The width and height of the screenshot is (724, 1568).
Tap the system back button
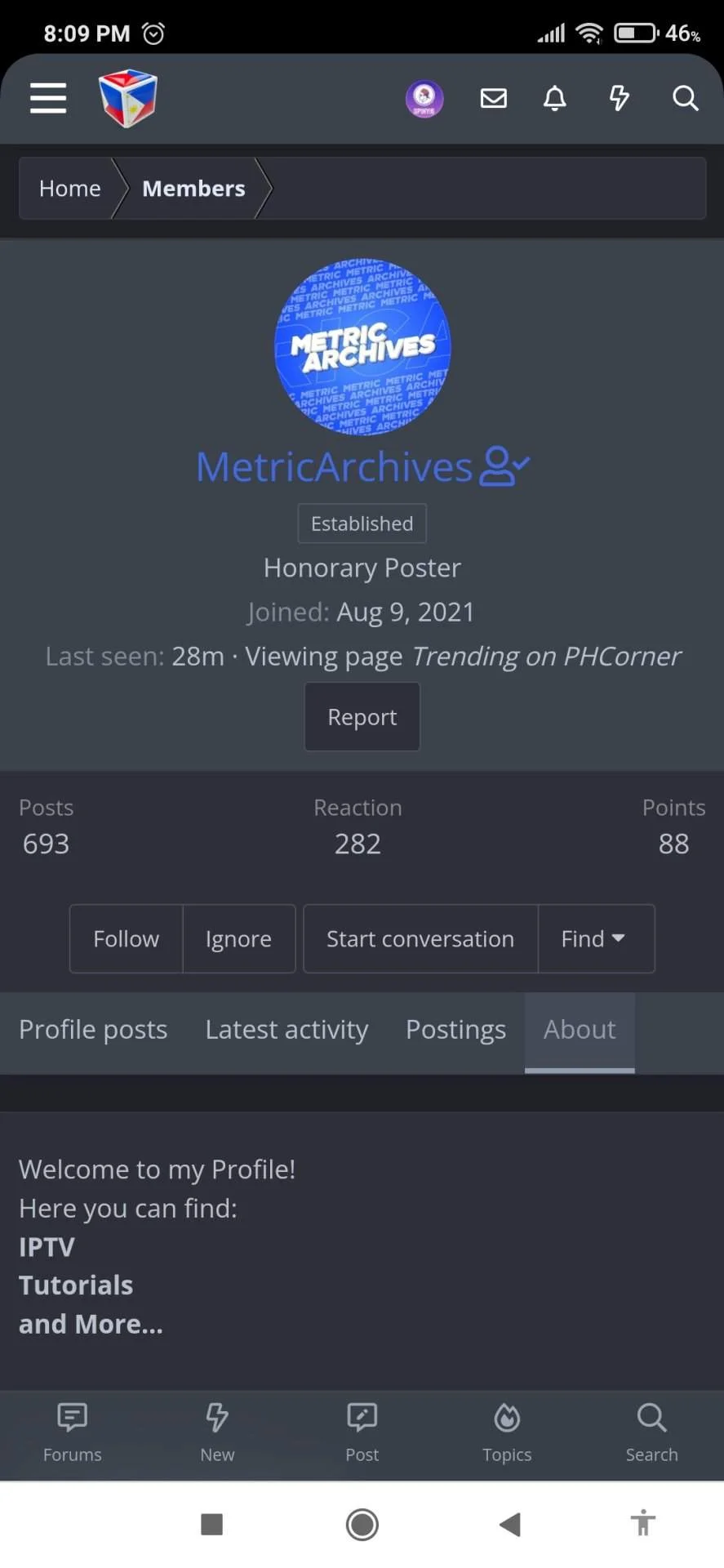click(510, 1524)
